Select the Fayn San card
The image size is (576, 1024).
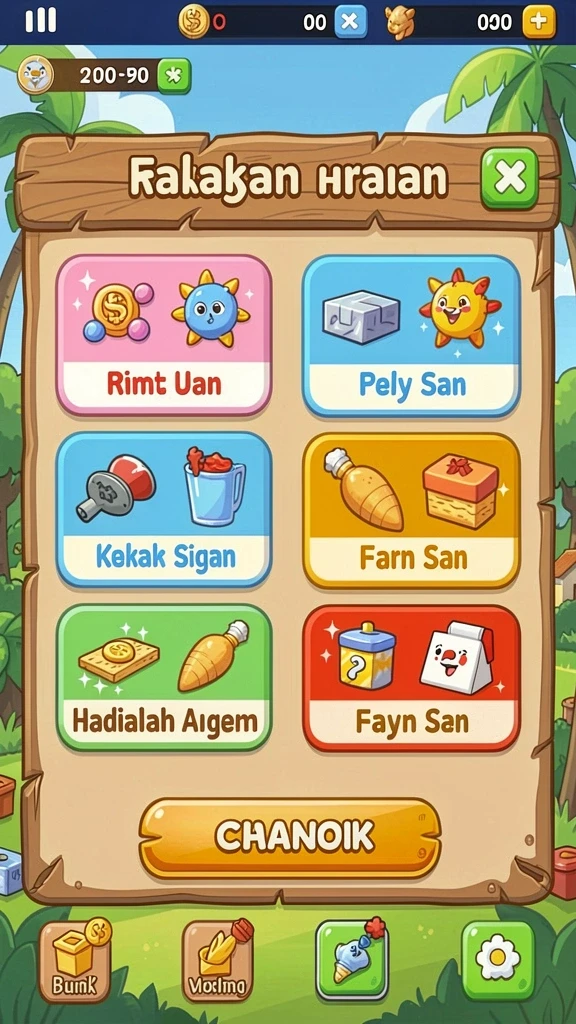[x=411, y=678]
